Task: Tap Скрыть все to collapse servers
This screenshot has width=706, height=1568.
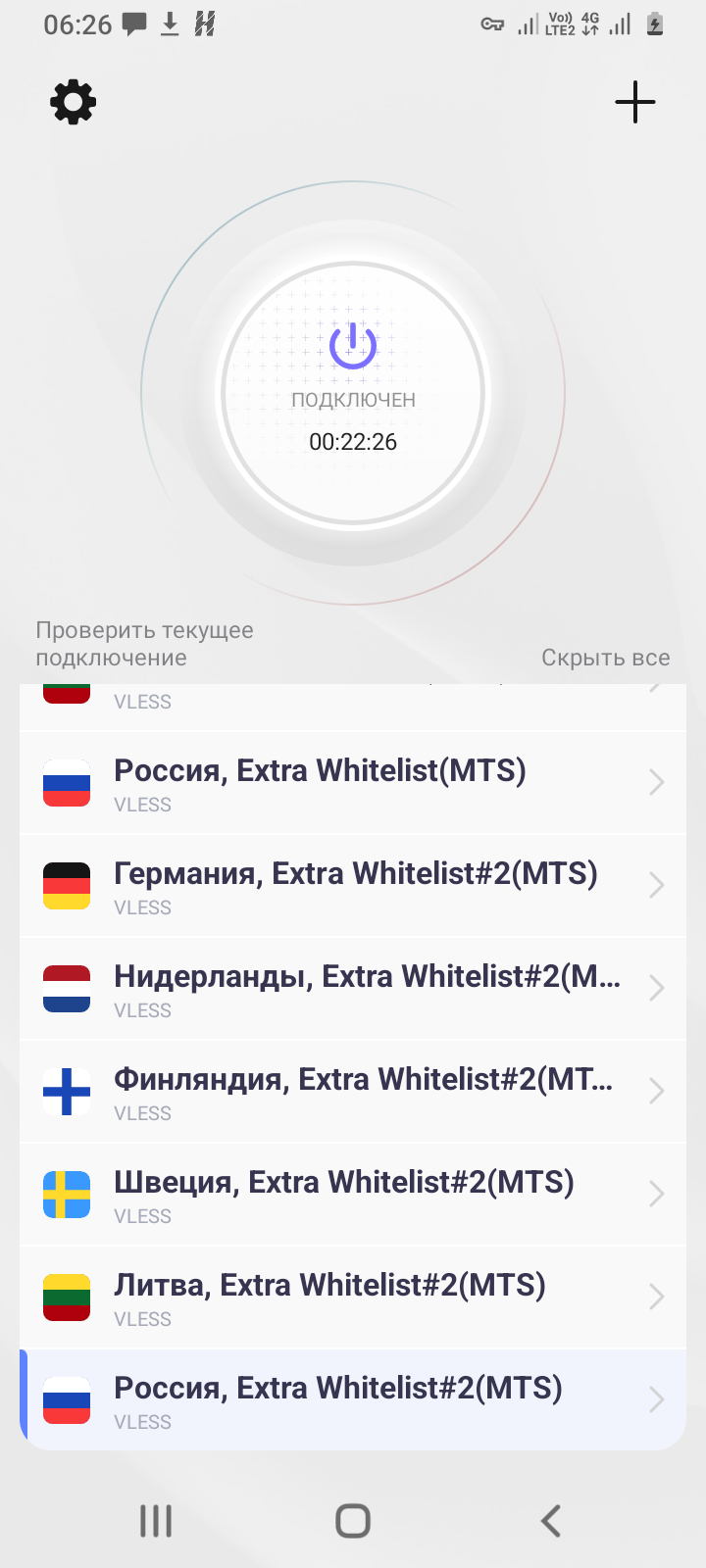Action: pyautogui.click(x=605, y=658)
